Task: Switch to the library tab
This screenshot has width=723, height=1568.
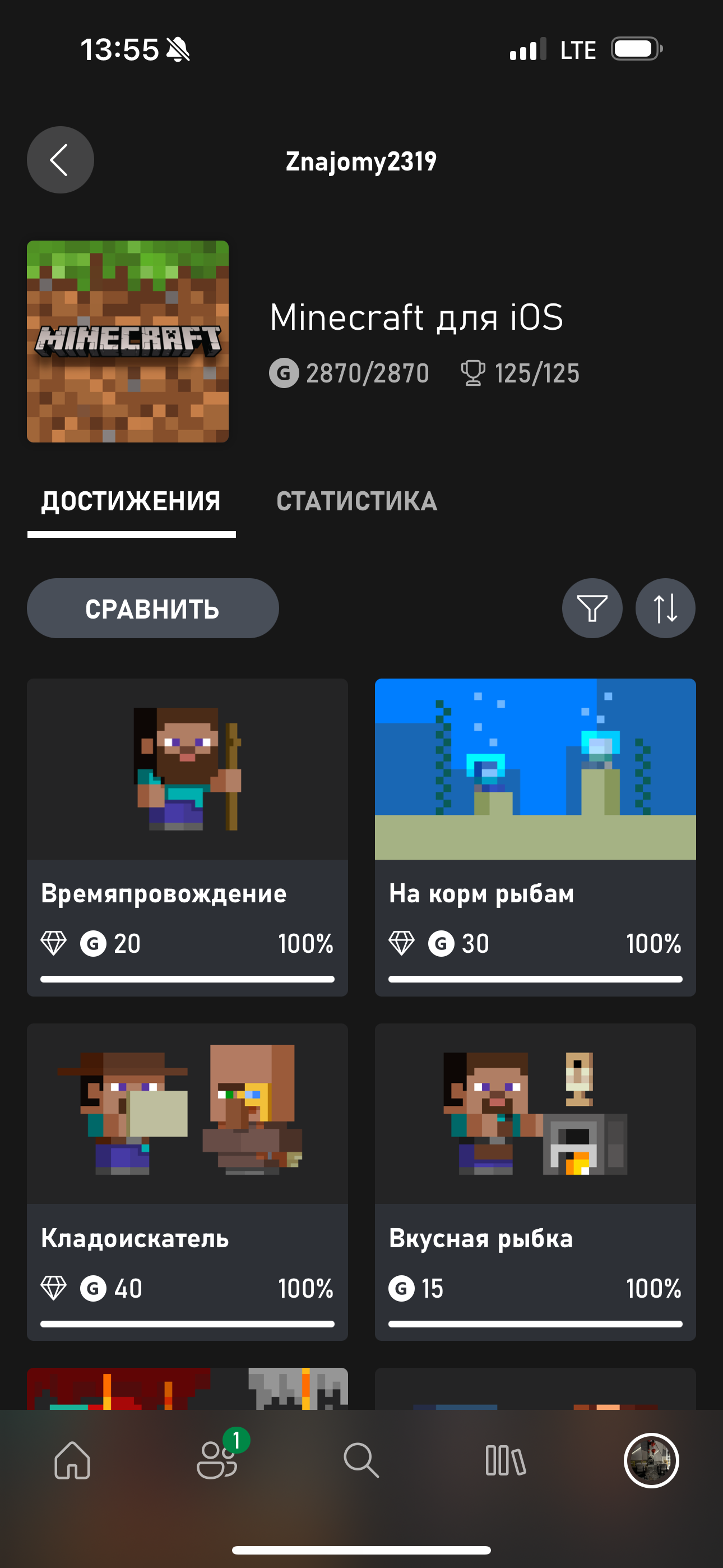Action: point(506,1460)
